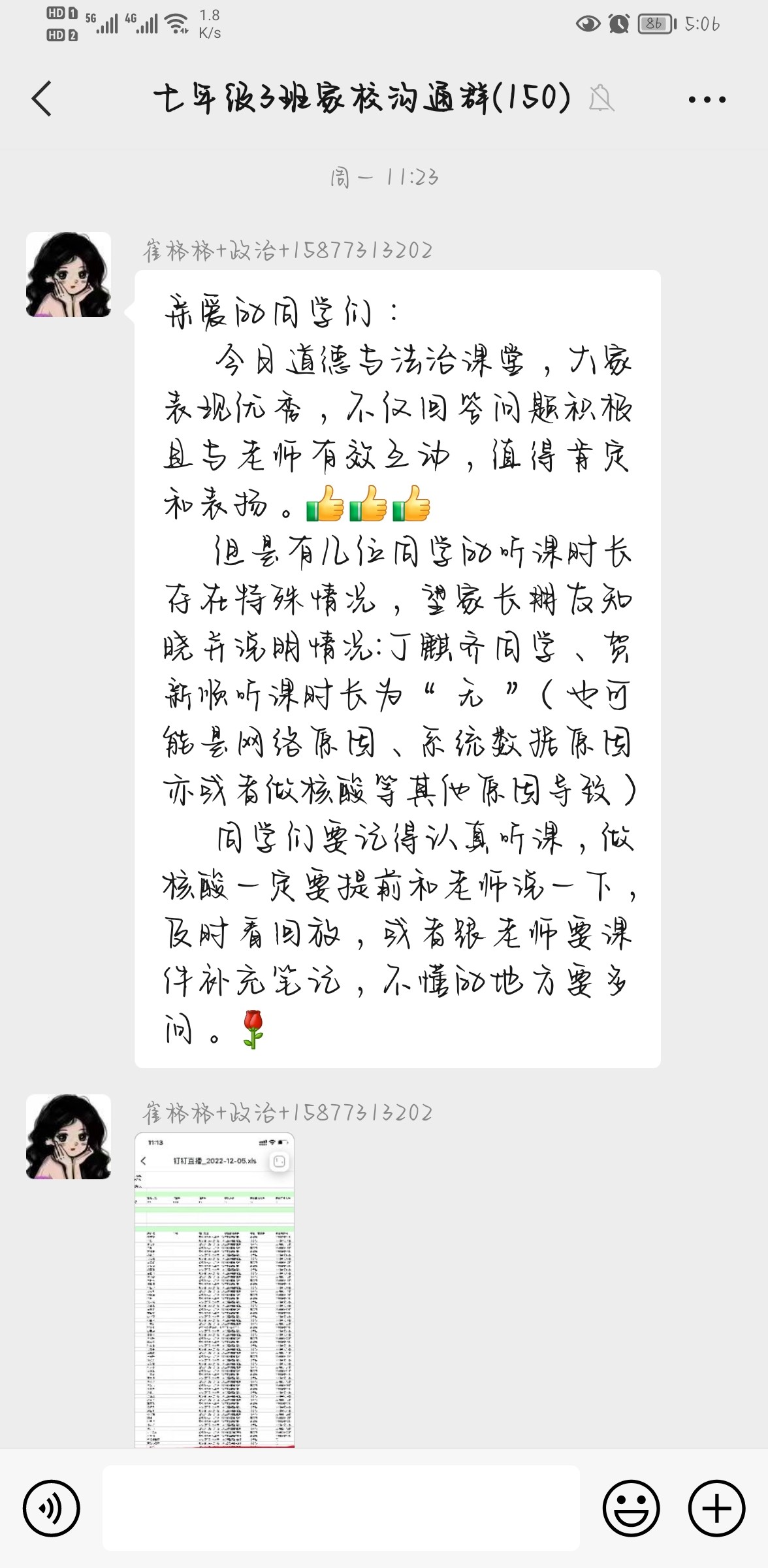Tap the avatar beside the spreadsheet image
The width and height of the screenshot is (768, 1568).
click(69, 1137)
